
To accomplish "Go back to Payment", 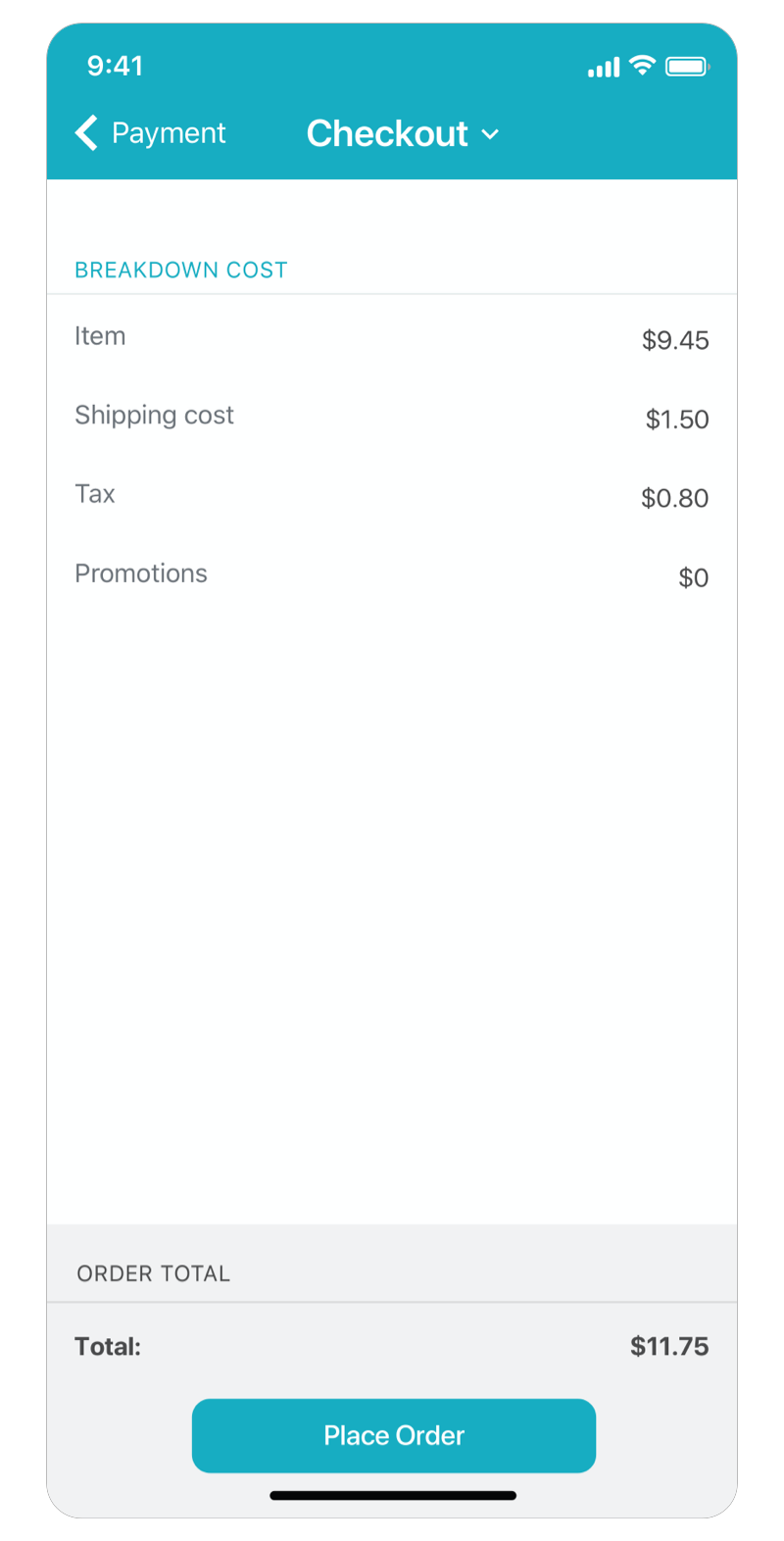I will pyautogui.click(x=150, y=133).
